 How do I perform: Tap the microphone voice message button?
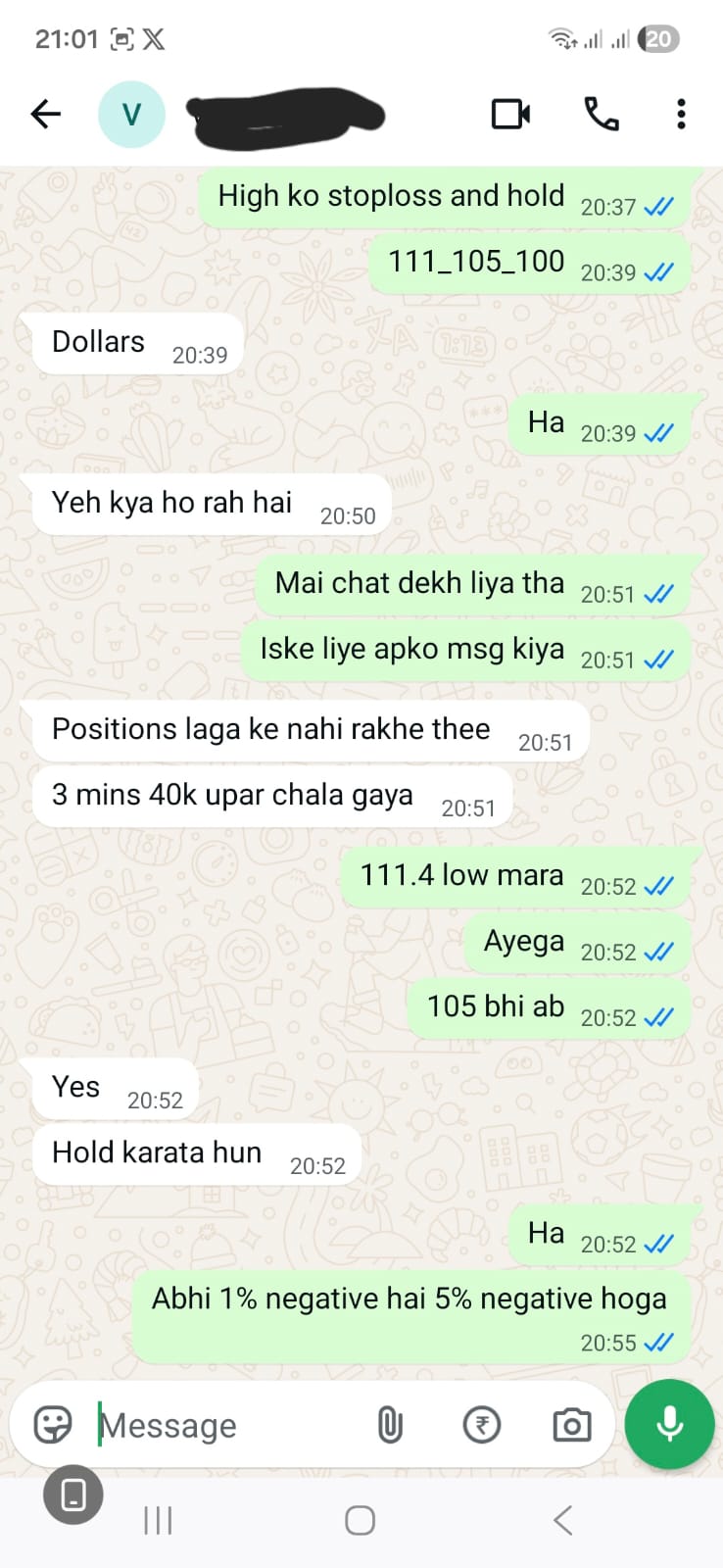tap(669, 1424)
